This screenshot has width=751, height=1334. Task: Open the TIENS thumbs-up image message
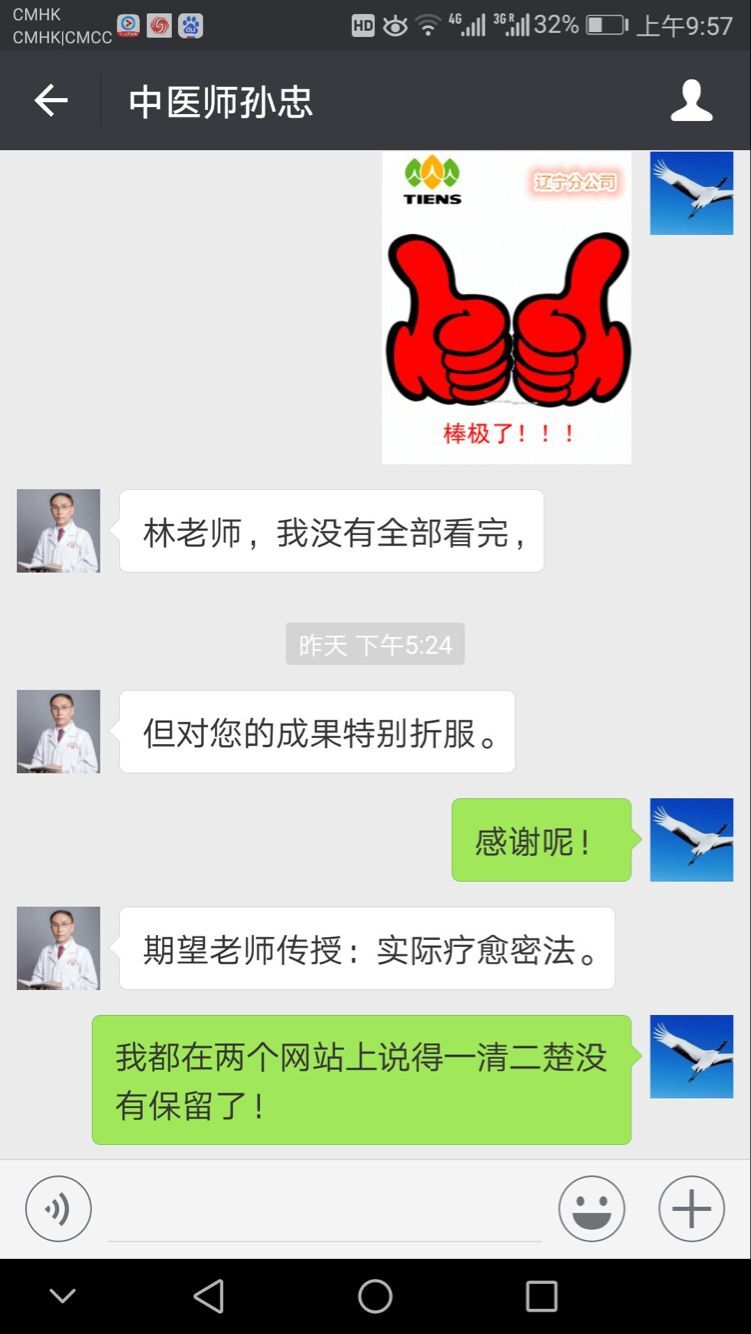click(x=506, y=307)
